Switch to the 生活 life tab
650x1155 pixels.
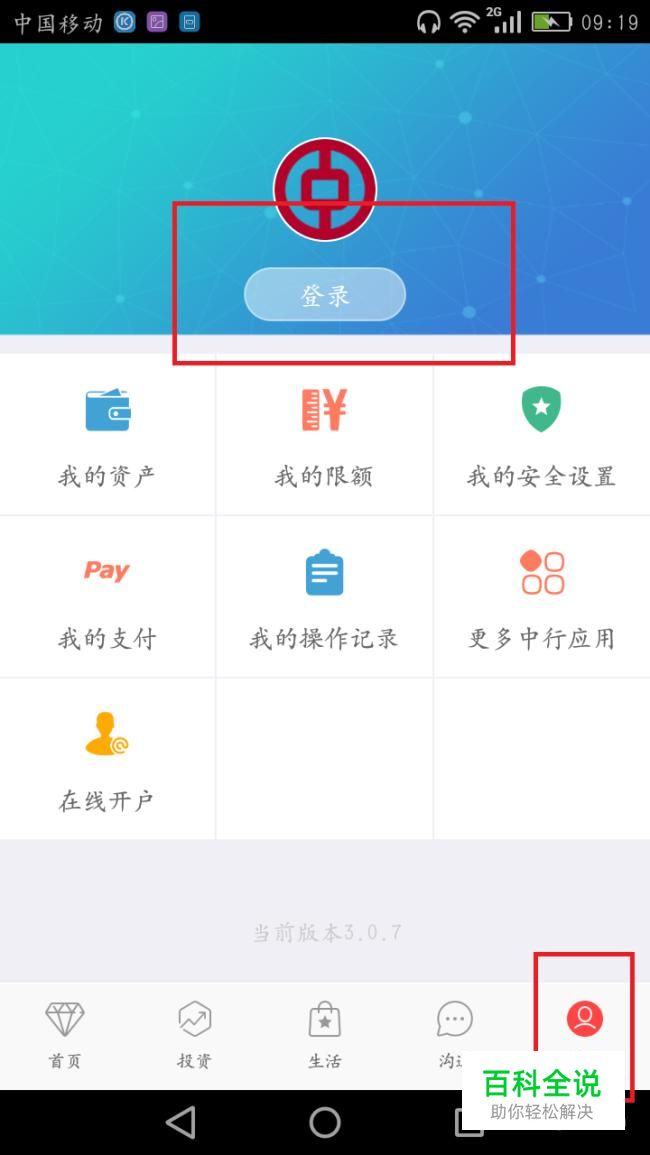pyautogui.click(x=324, y=1035)
